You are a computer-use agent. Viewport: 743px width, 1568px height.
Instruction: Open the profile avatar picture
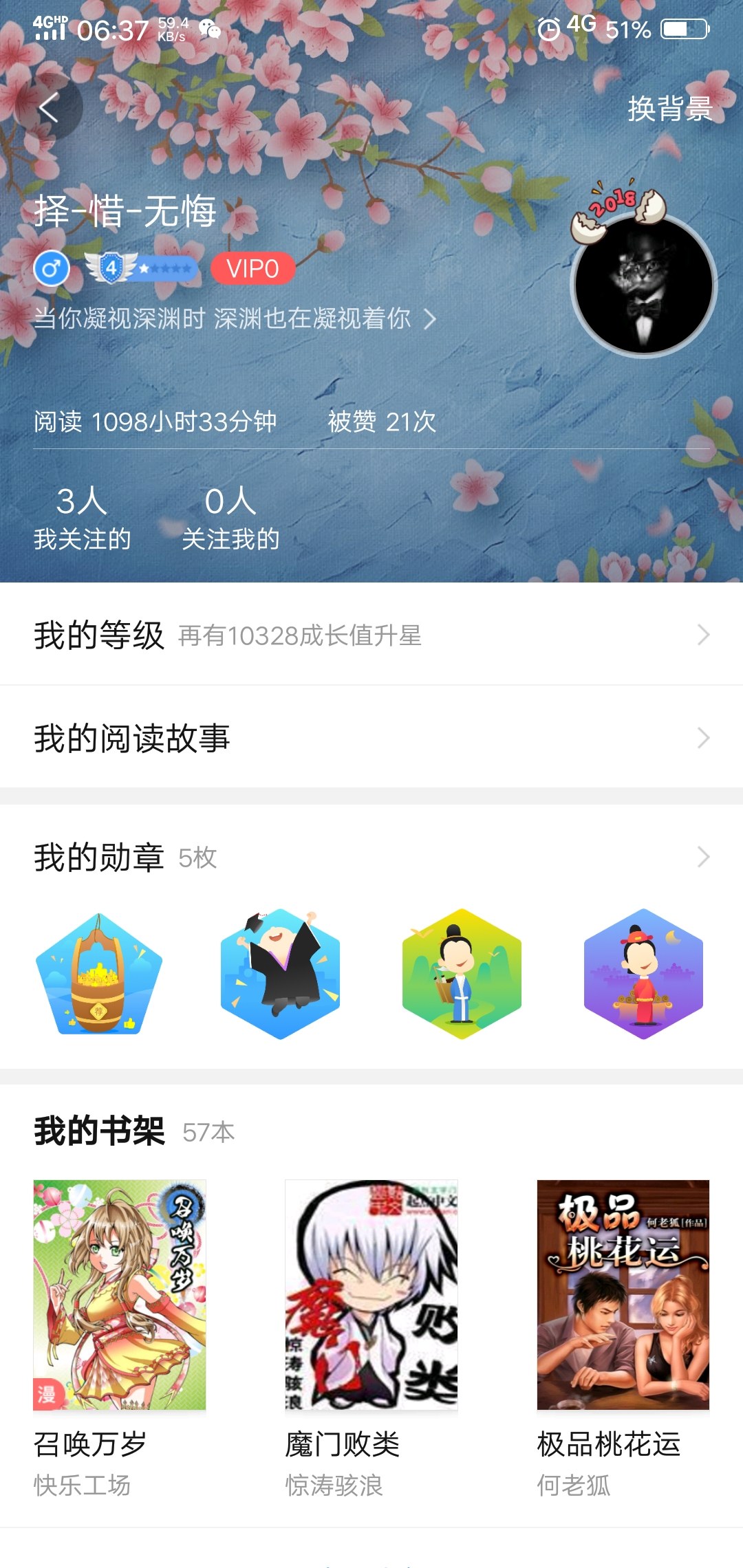pos(644,285)
